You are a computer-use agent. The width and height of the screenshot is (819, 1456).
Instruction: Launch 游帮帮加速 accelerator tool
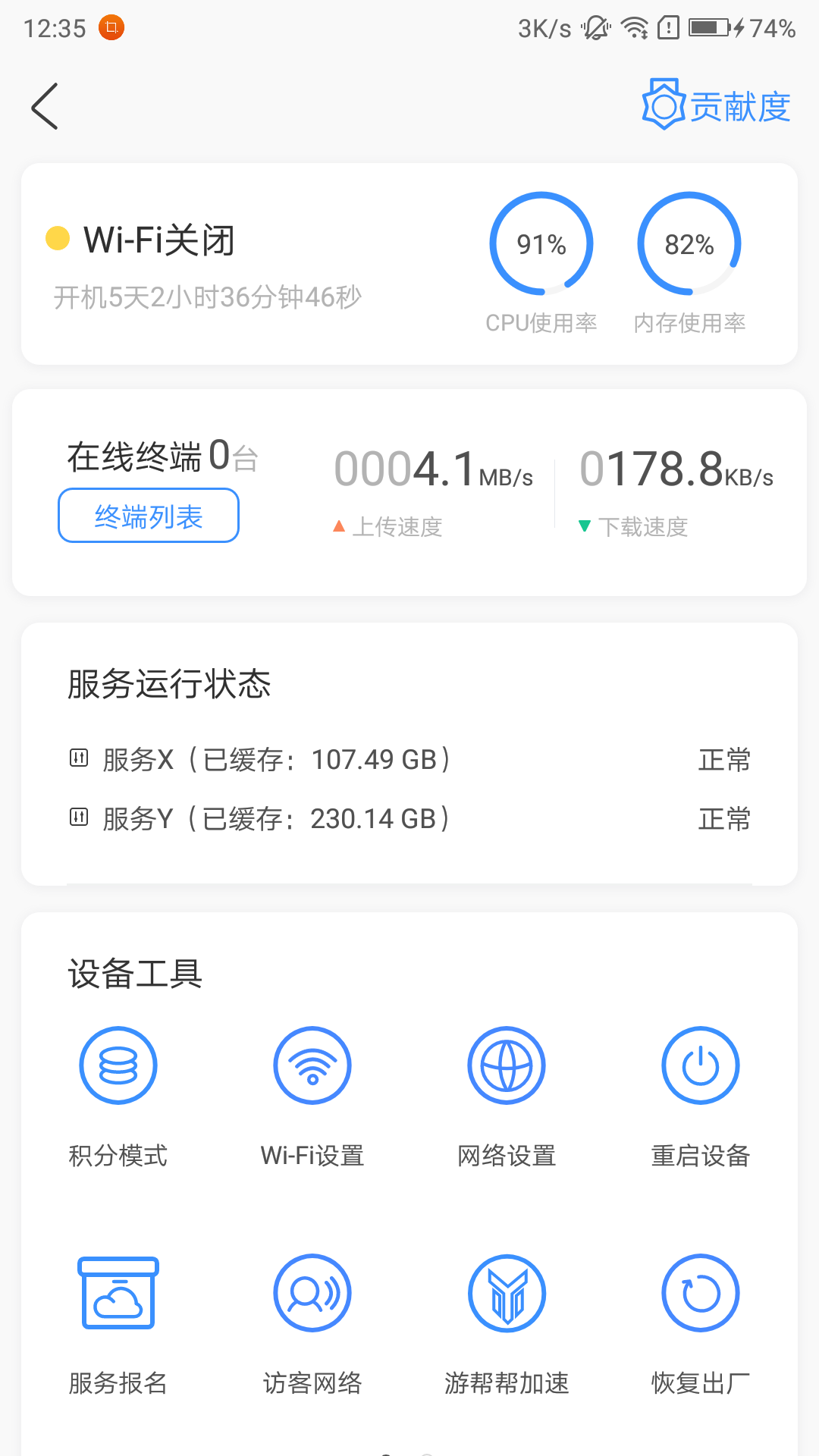[x=507, y=1293]
